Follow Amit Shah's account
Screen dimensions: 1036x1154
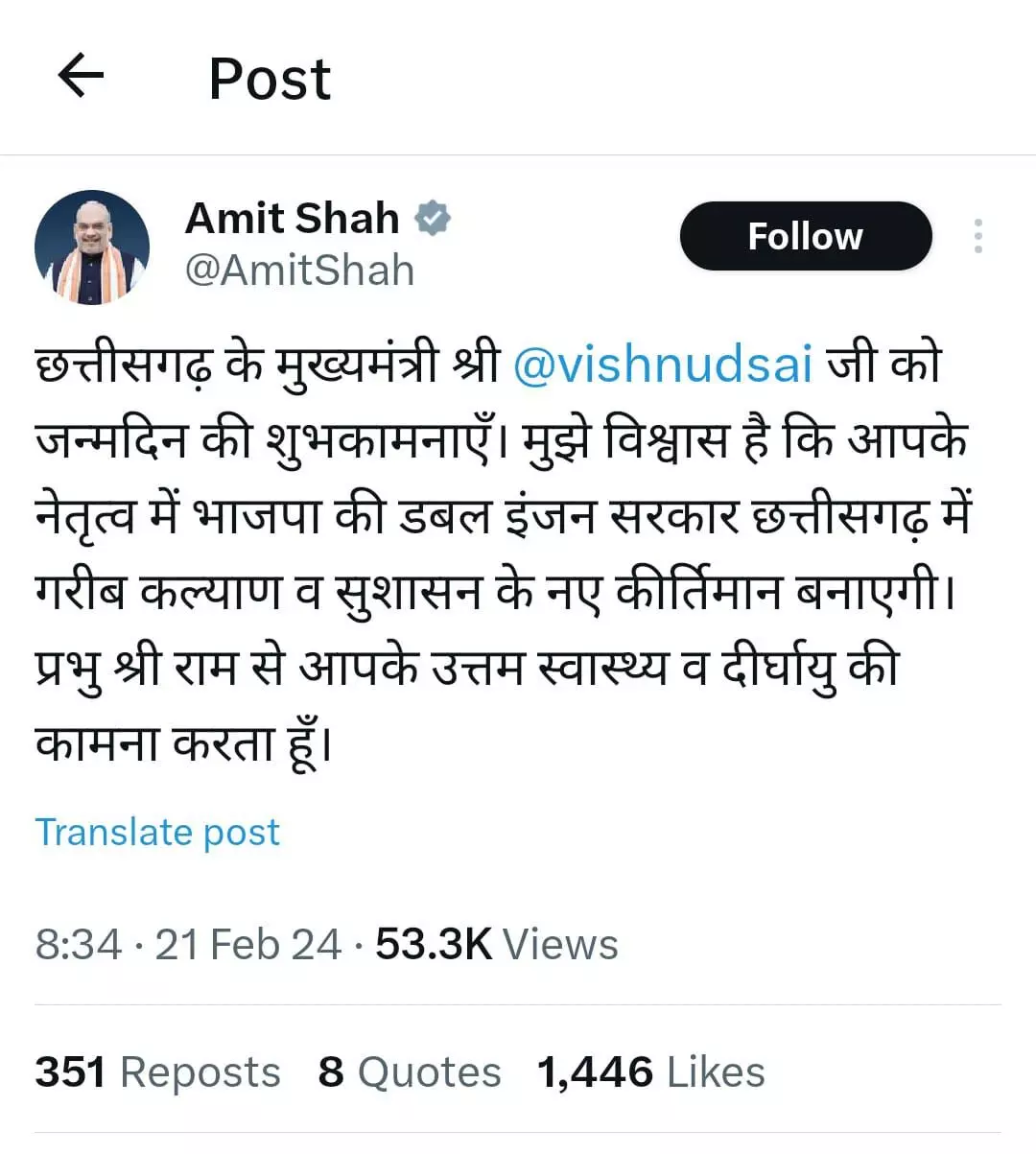805,236
